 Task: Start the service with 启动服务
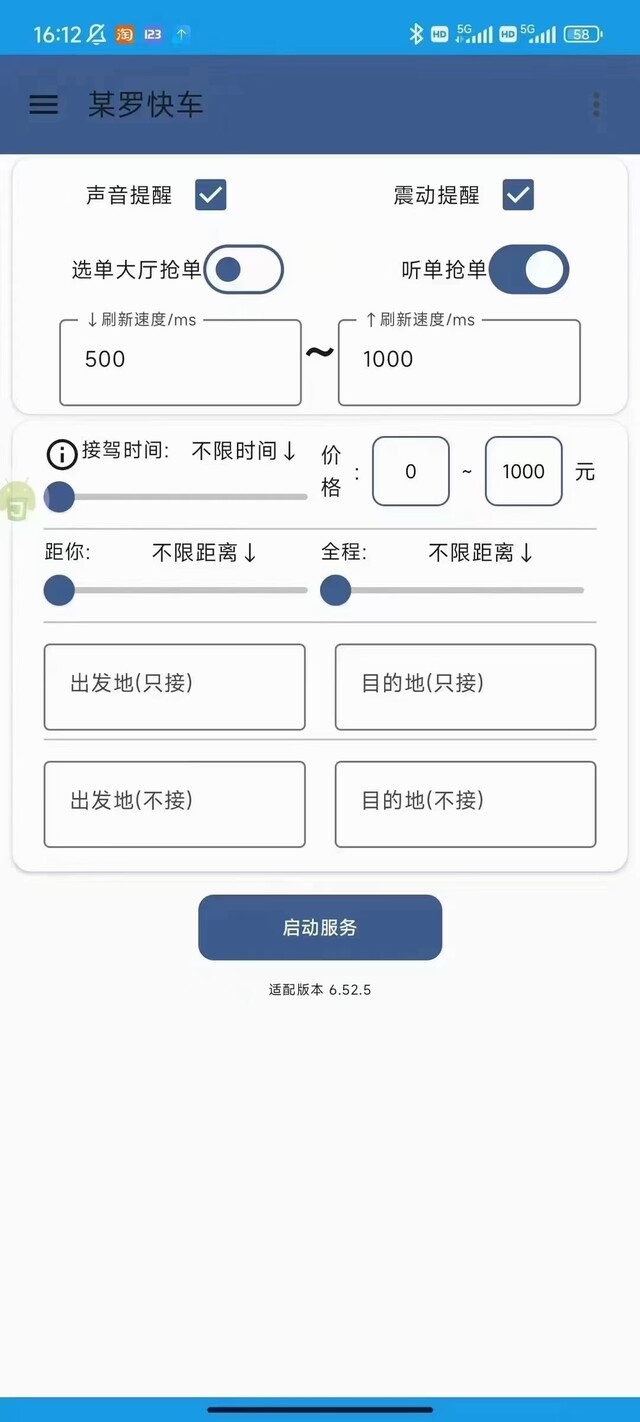pyautogui.click(x=320, y=928)
